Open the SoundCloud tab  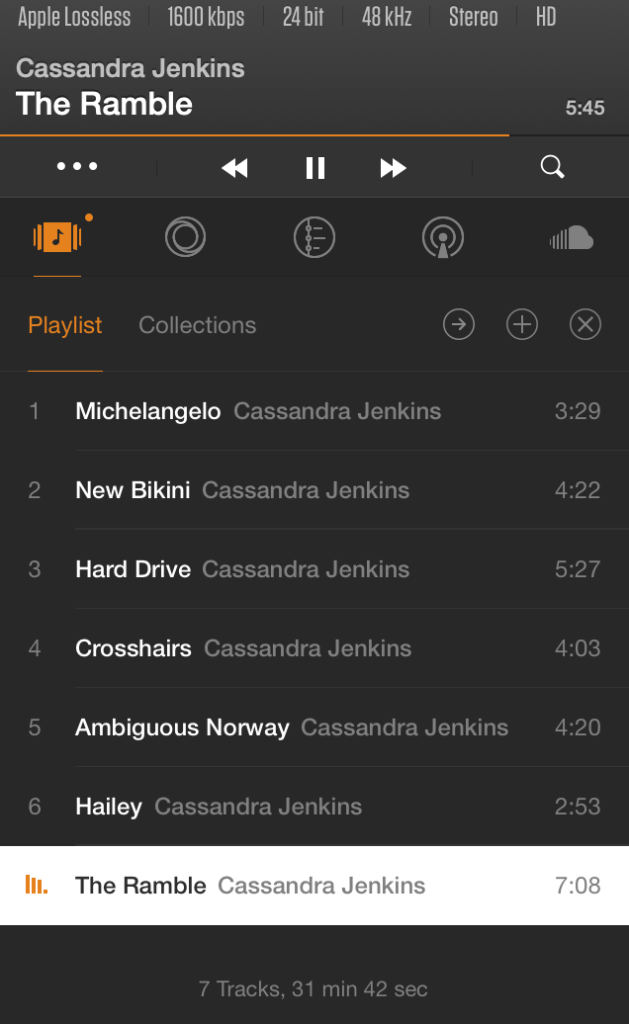click(x=571, y=238)
